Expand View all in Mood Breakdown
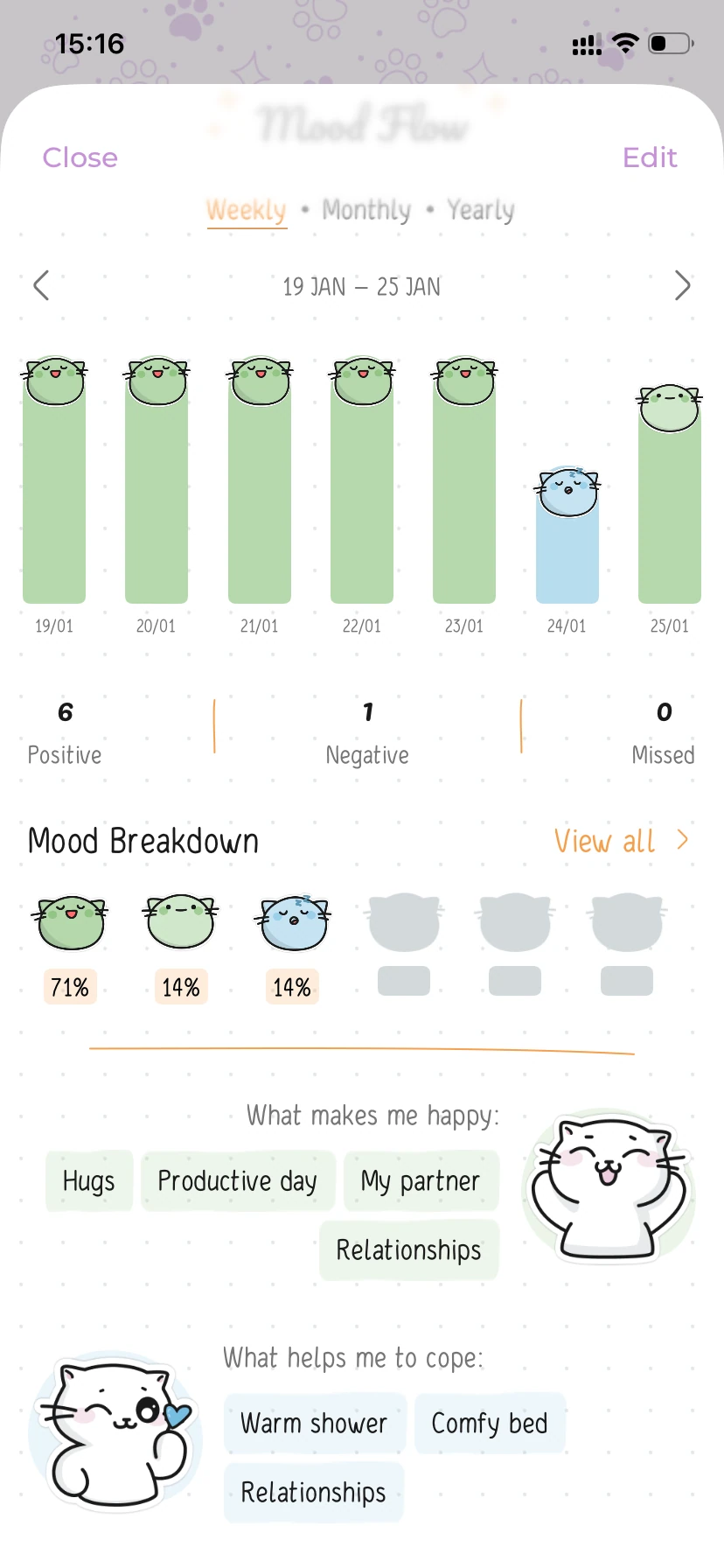The height and width of the screenshot is (1568, 724). [x=621, y=841]
